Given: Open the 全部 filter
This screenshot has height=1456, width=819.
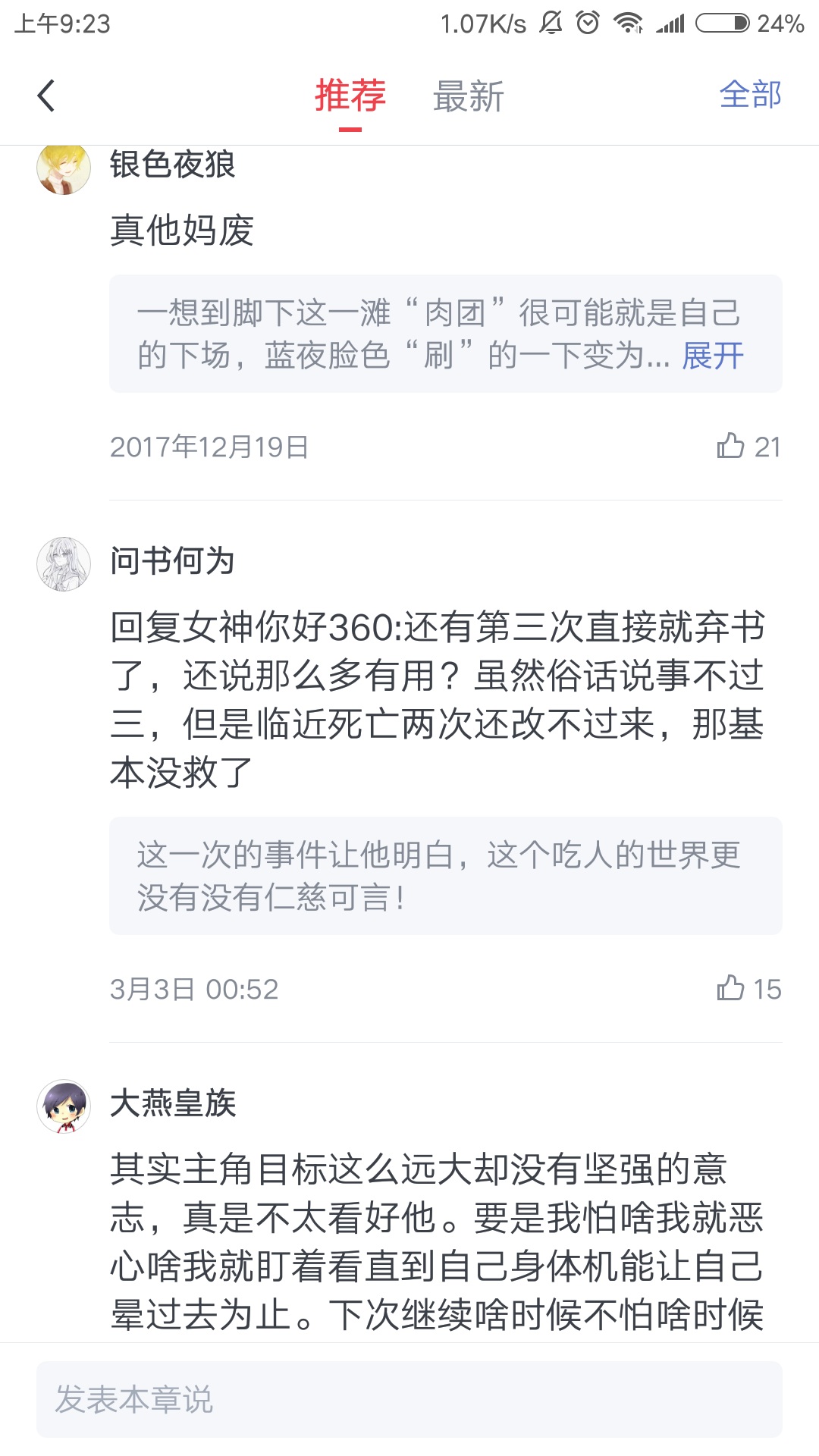Looking at the screenshot, I should (x=750, y=95).
